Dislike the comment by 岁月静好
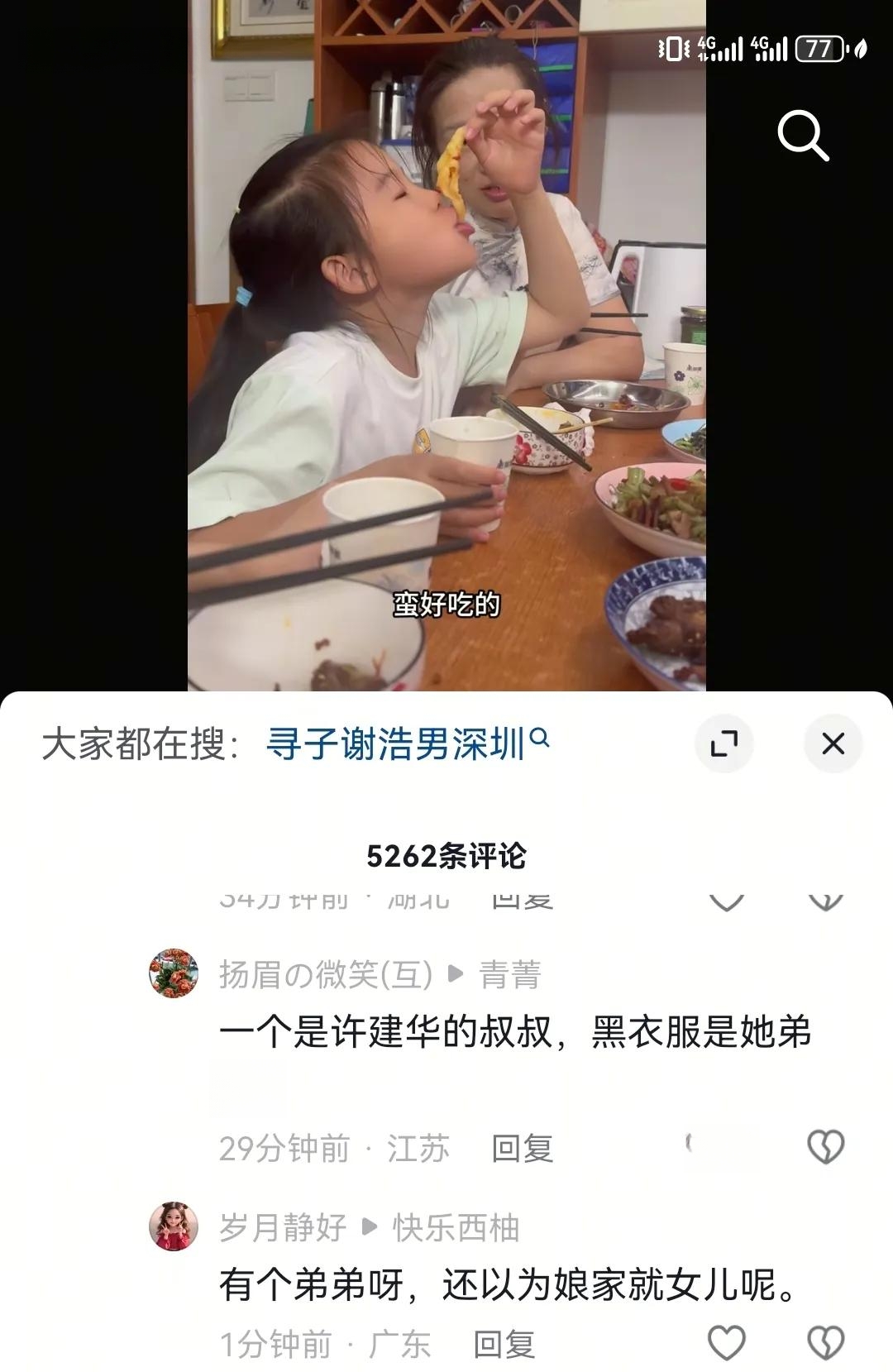The height and width of the screenshot is (1372, 893). tap(824, 1343)
